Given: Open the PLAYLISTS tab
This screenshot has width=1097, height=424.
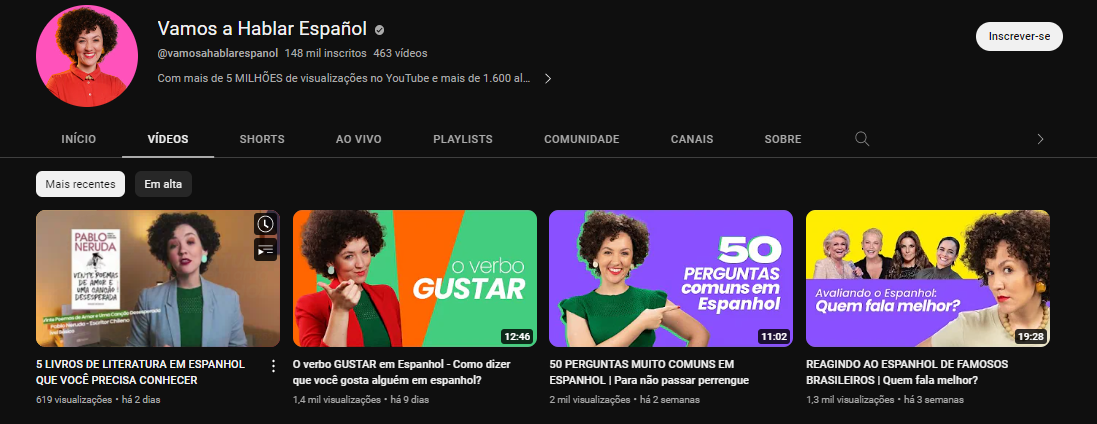Looking at the screenshot, I should tap(462, 139).
